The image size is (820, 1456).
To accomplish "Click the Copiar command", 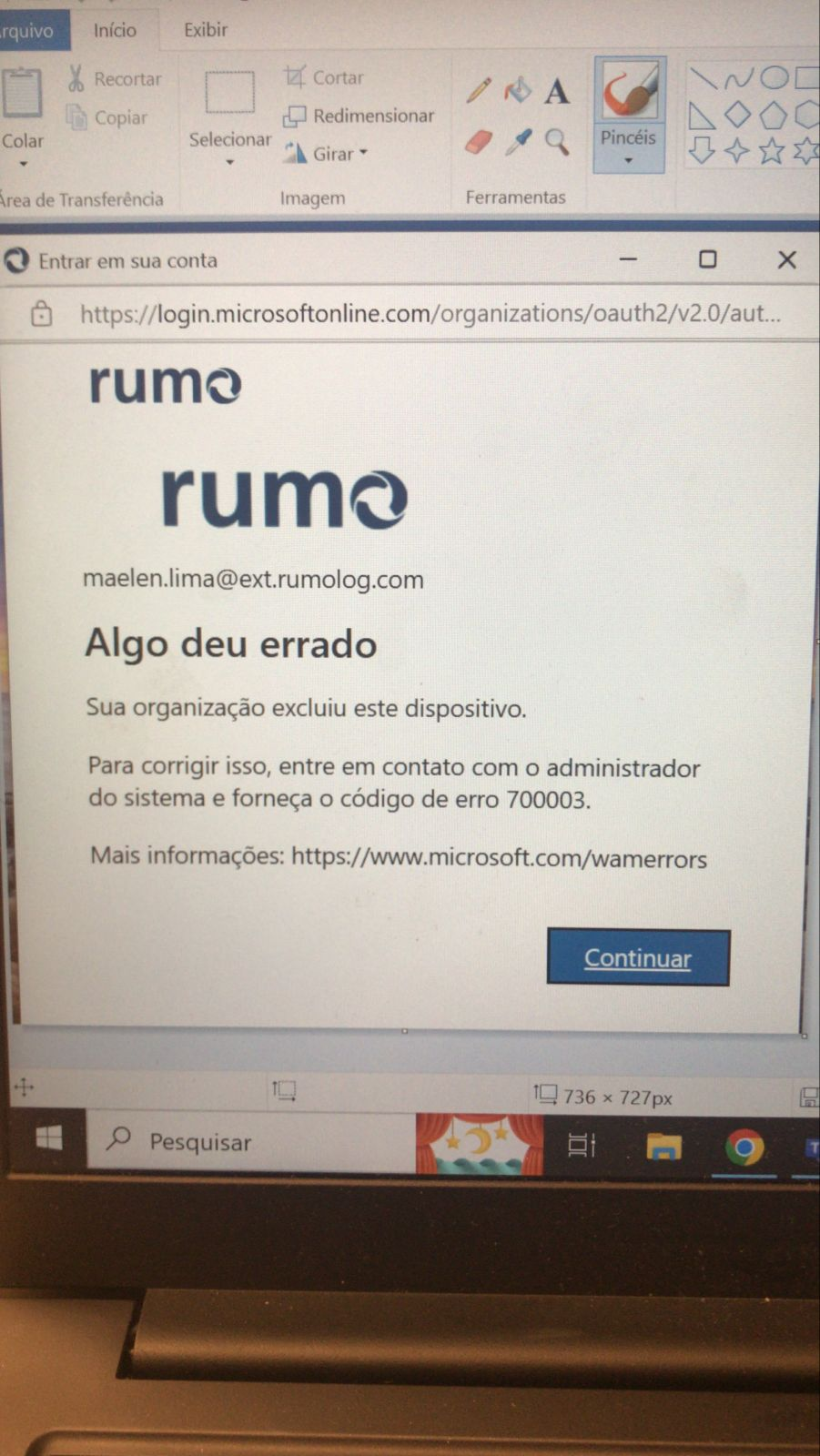I will [107, 117].
